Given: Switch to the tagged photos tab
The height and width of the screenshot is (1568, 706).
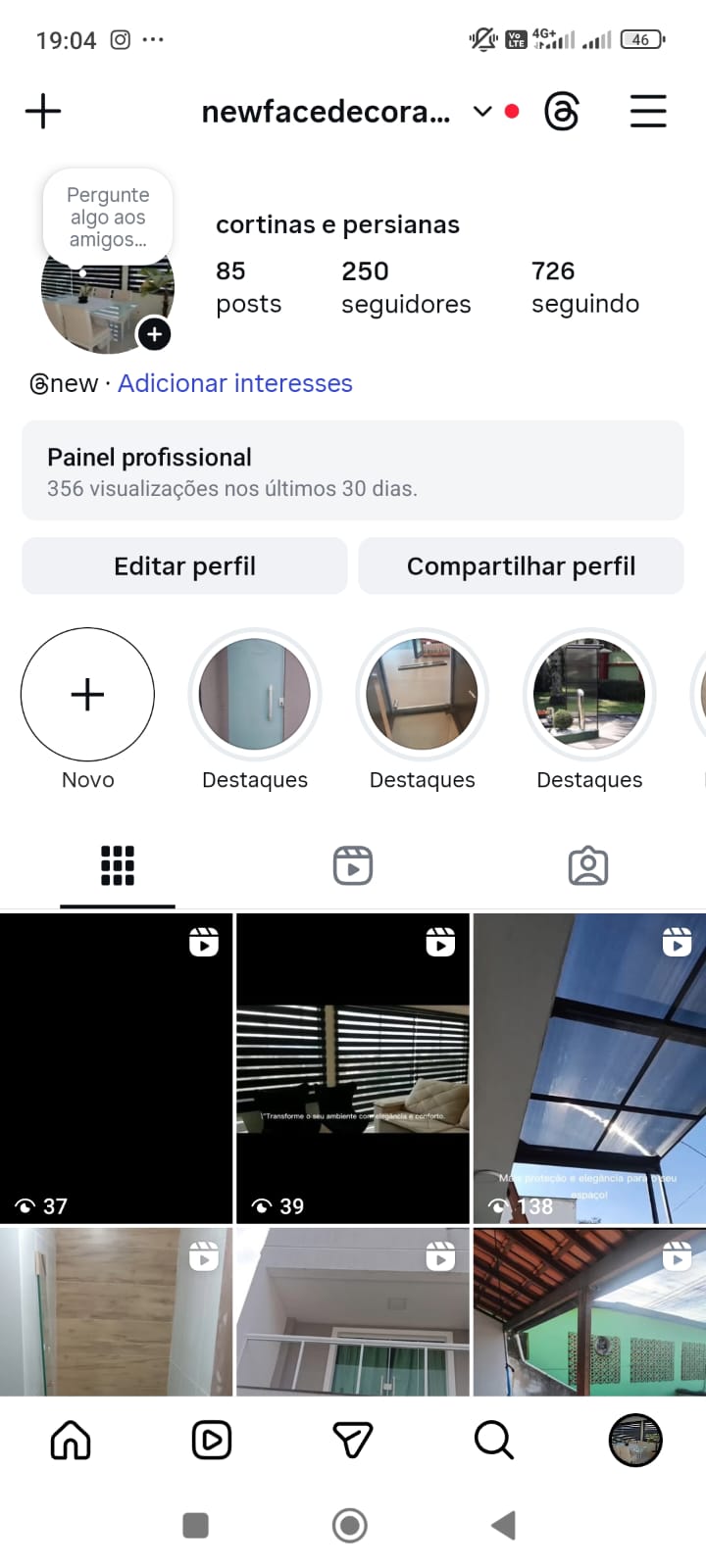Looking at the screenshot, I should (588, 866).
